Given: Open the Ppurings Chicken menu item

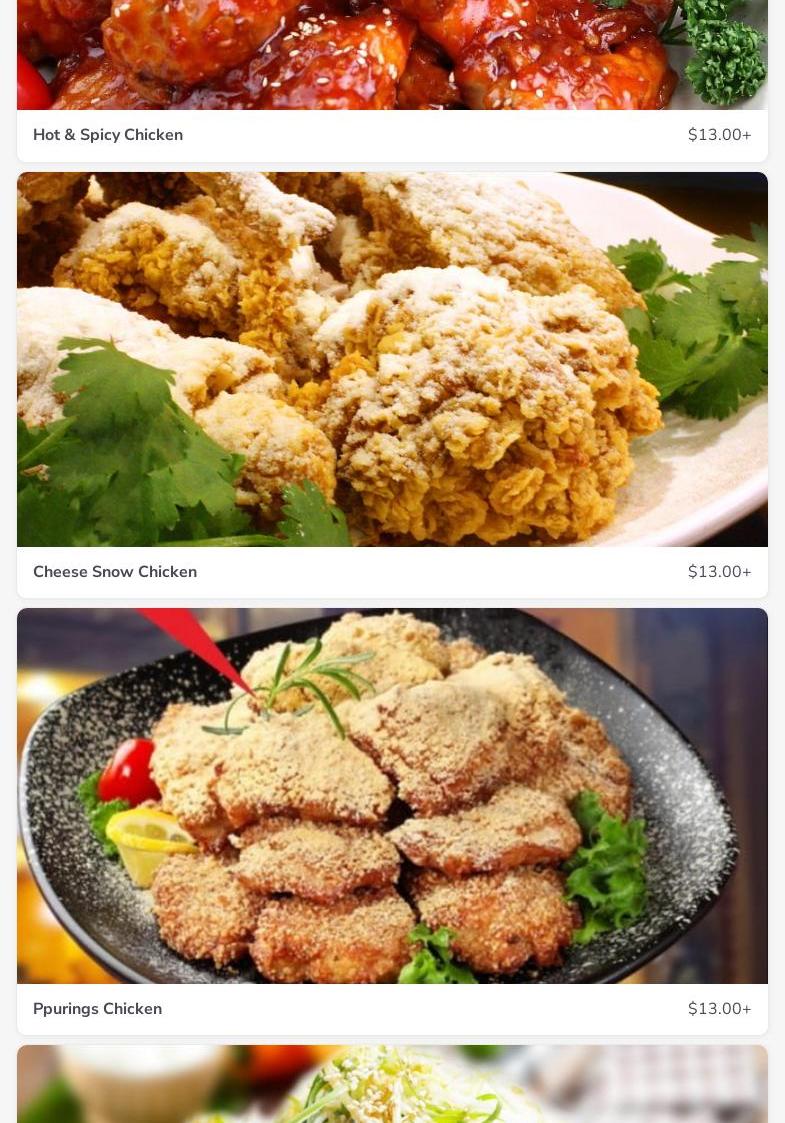Looking at the screenshot, I should click(392, 820).
